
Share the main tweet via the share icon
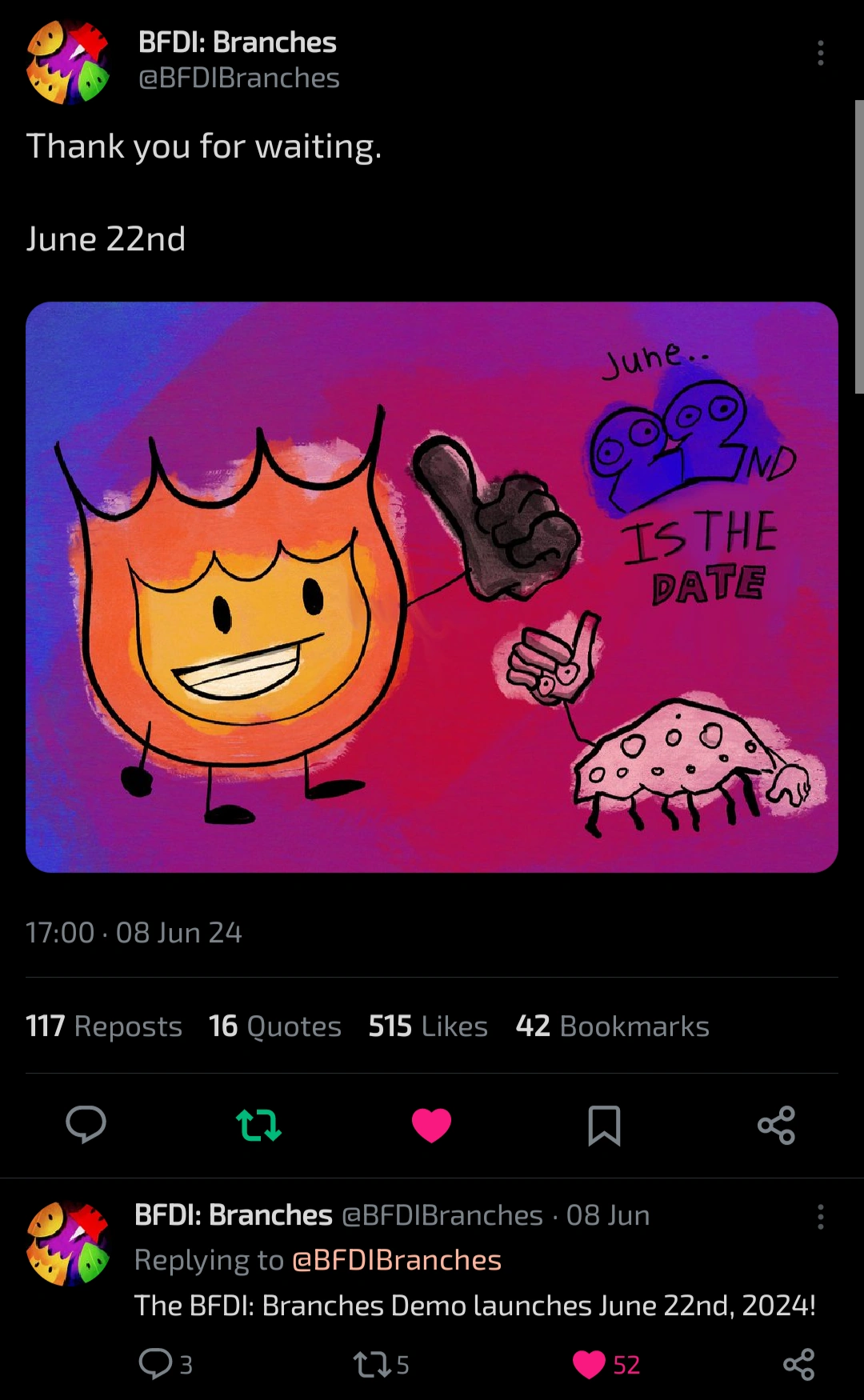pyautogui.click(x=775, y=1126)
